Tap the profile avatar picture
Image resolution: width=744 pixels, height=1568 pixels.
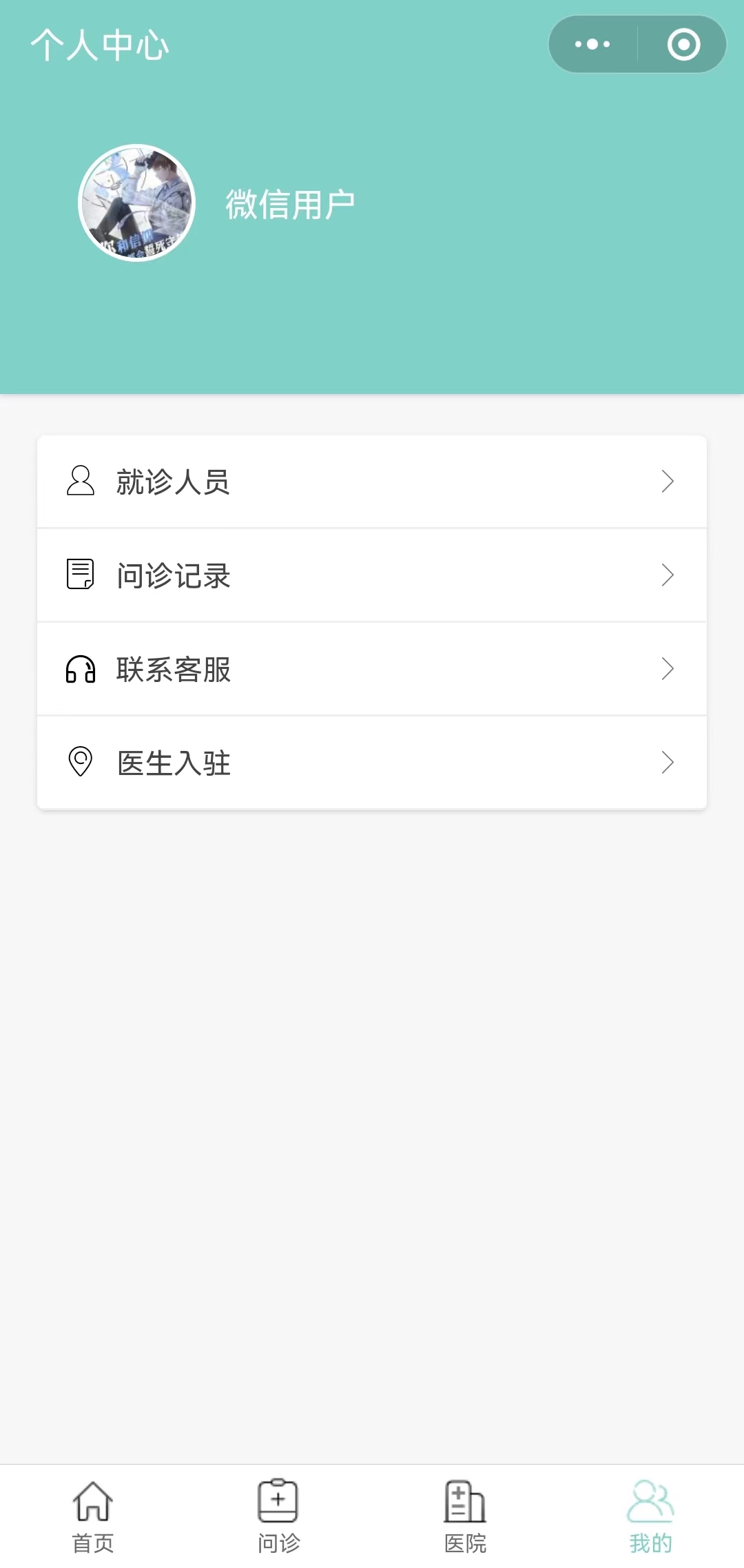point(137,203)
